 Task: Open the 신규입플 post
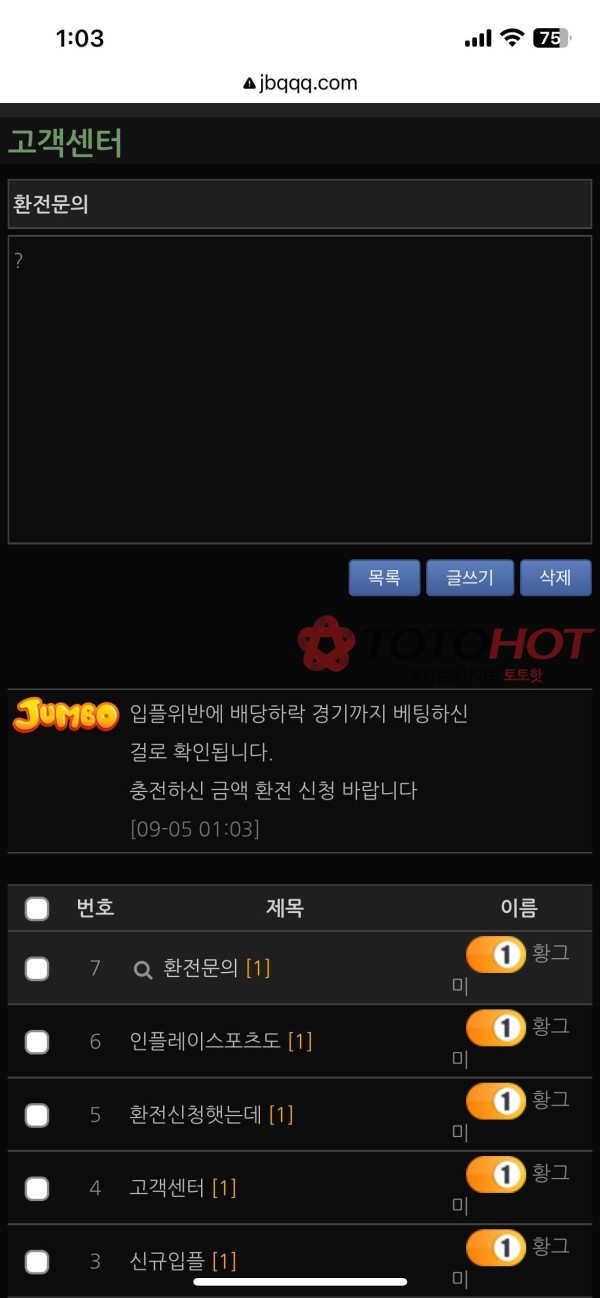click(x=167, y=1261)
